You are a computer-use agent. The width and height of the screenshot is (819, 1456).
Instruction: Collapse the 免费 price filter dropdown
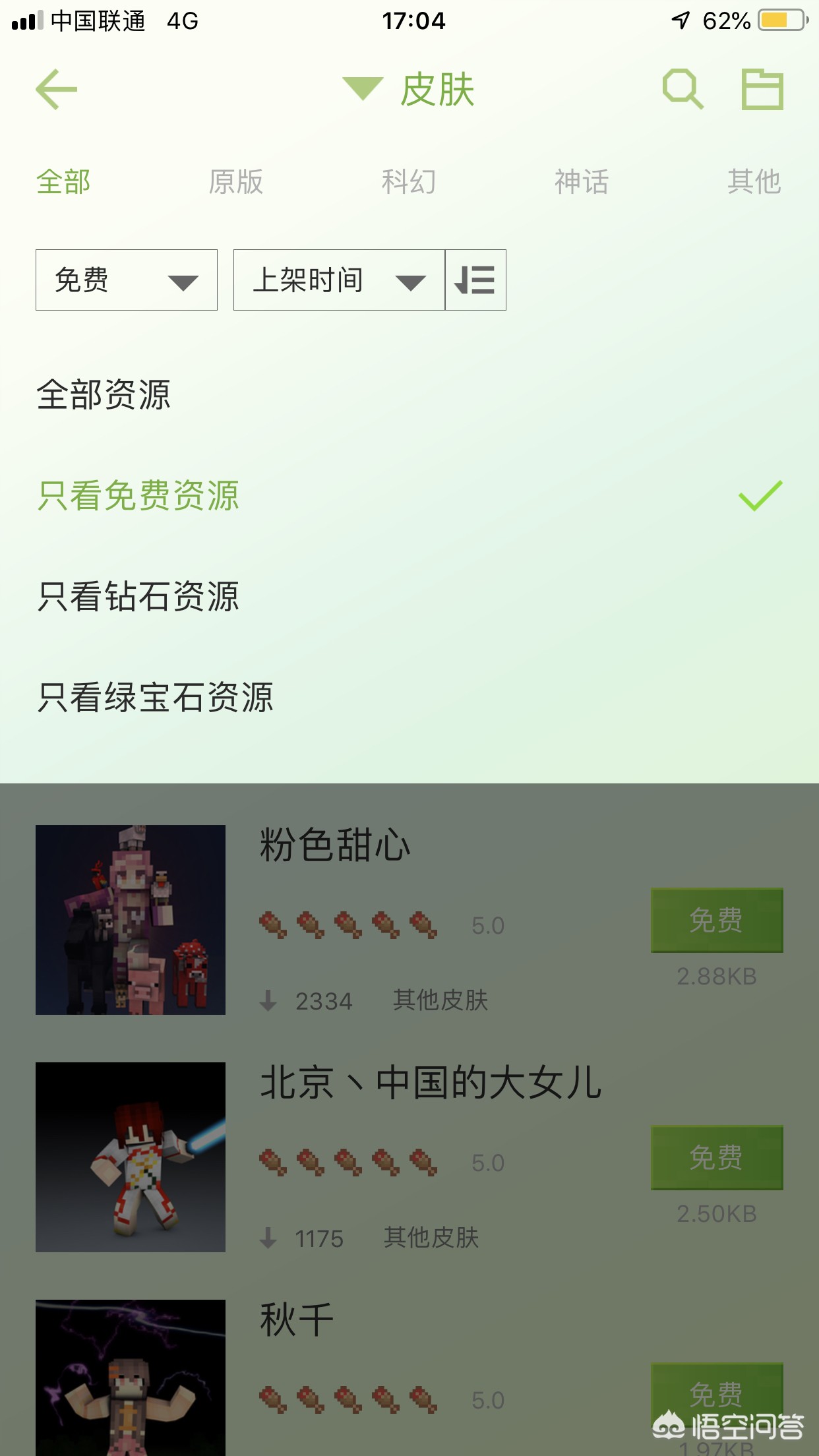pyautogui.click(x=127, y=280)
